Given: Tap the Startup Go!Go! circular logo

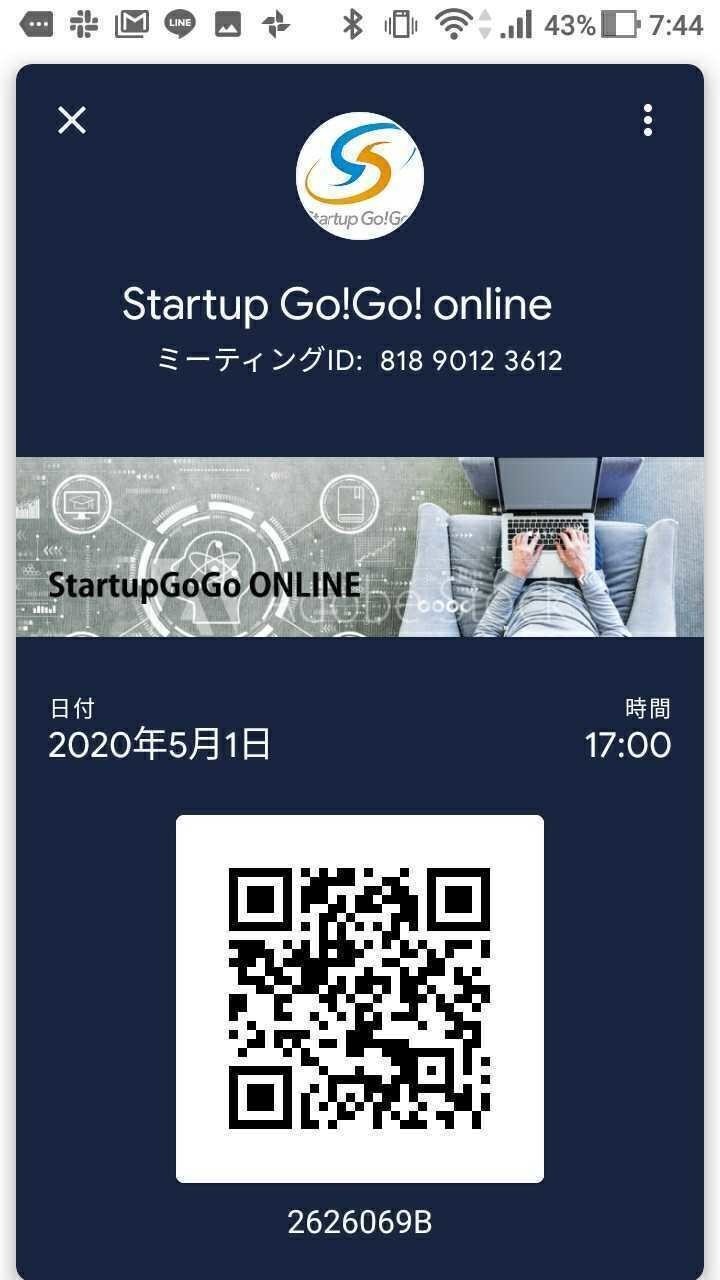Looking at the screenshot, I should tap(360, 175).
